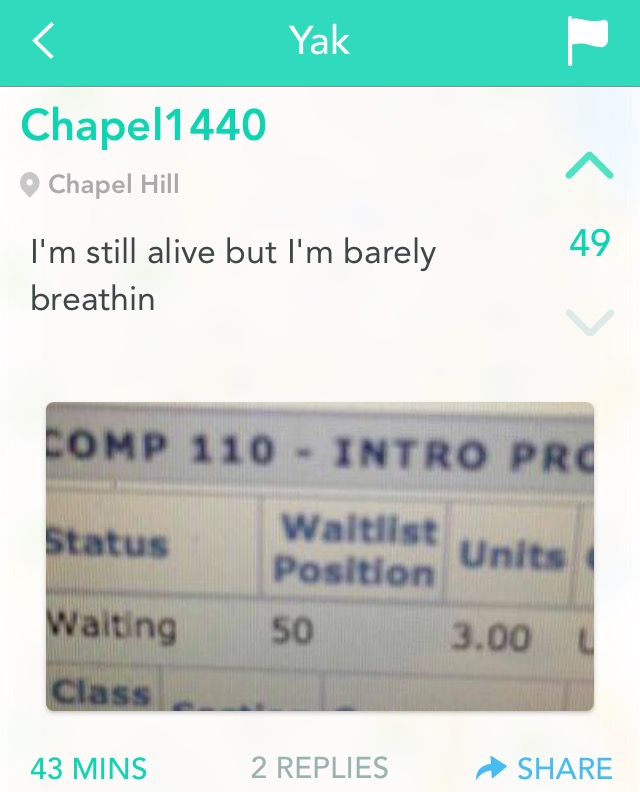Report this yak with the flag icon
Image resolution: width=640 pixels, height=792 pixels.
[x=587, y=42]
